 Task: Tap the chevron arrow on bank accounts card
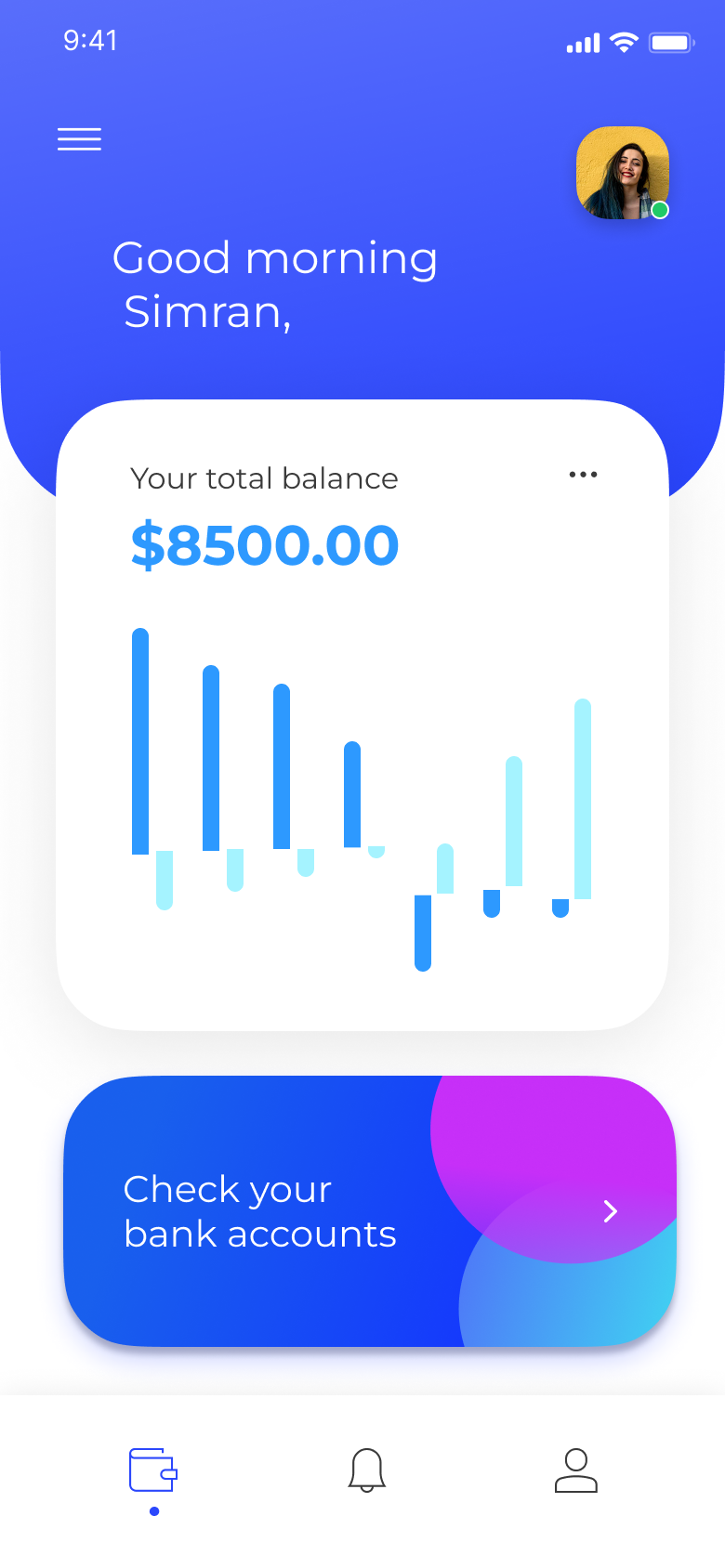(611, 1211)
